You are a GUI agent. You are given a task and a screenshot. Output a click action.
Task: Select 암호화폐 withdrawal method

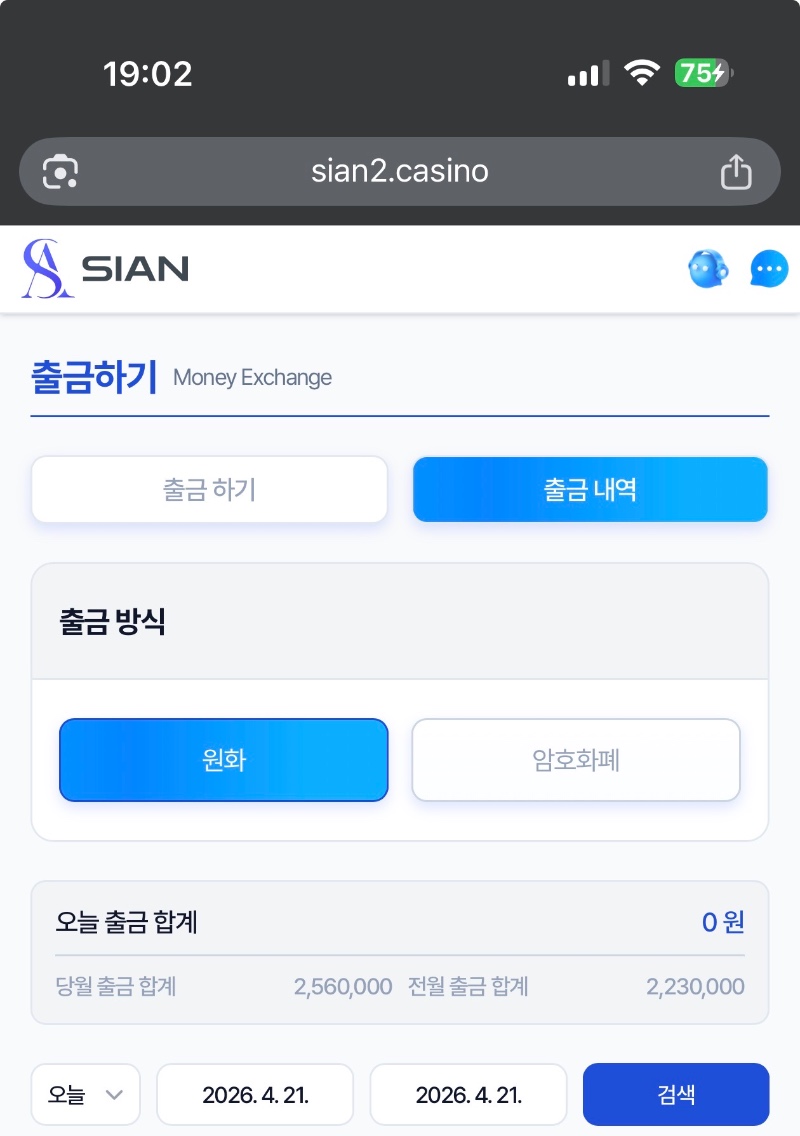point(576,760)
